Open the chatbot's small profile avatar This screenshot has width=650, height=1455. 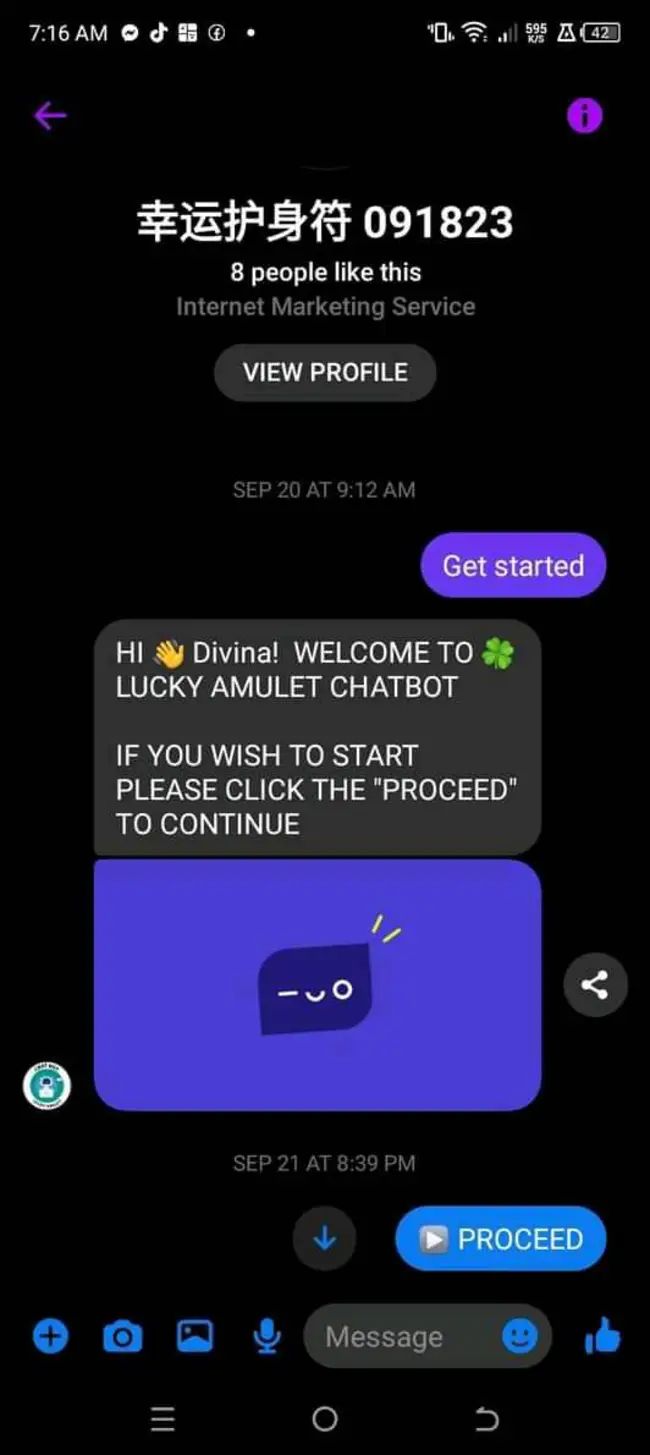(47, 1085)
